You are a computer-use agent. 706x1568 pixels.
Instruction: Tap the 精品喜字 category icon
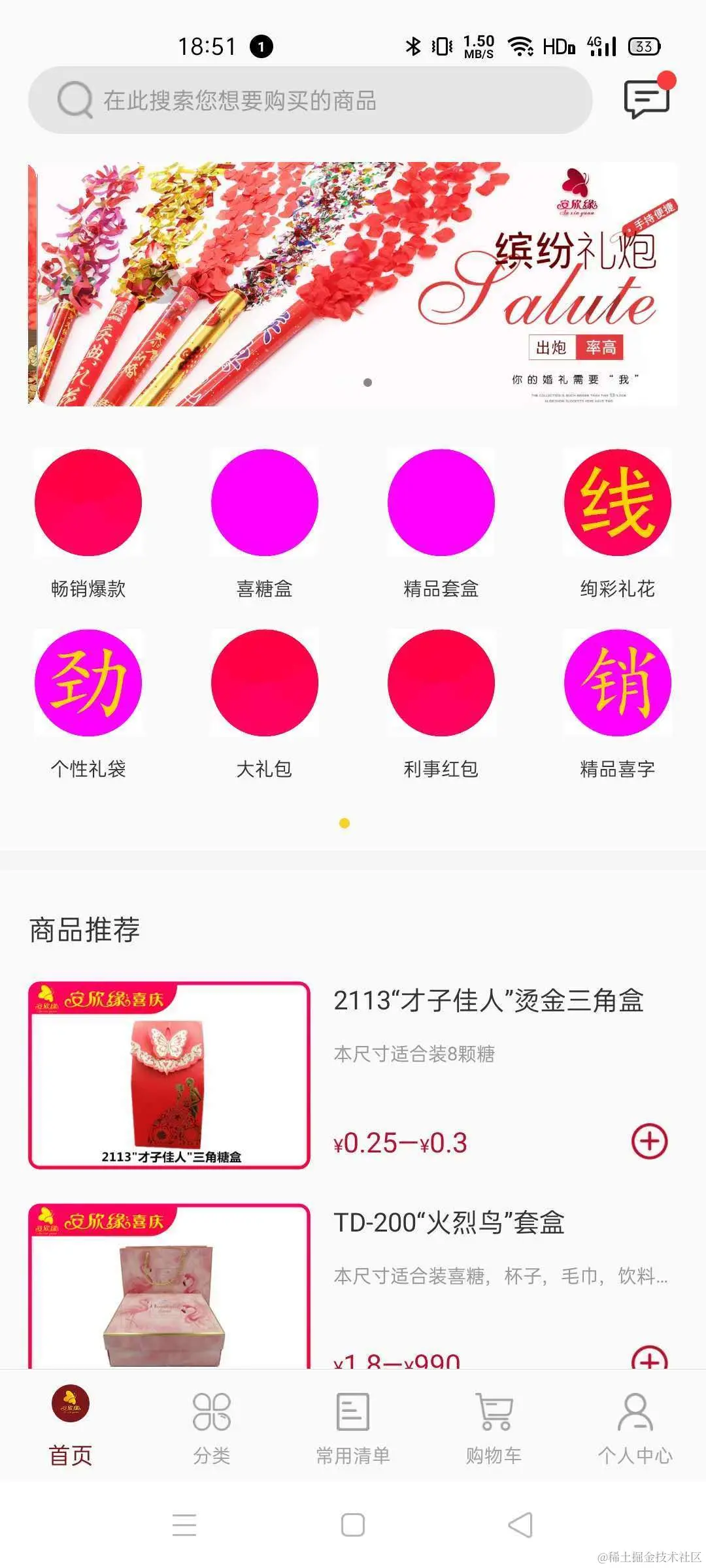point(618,682)
